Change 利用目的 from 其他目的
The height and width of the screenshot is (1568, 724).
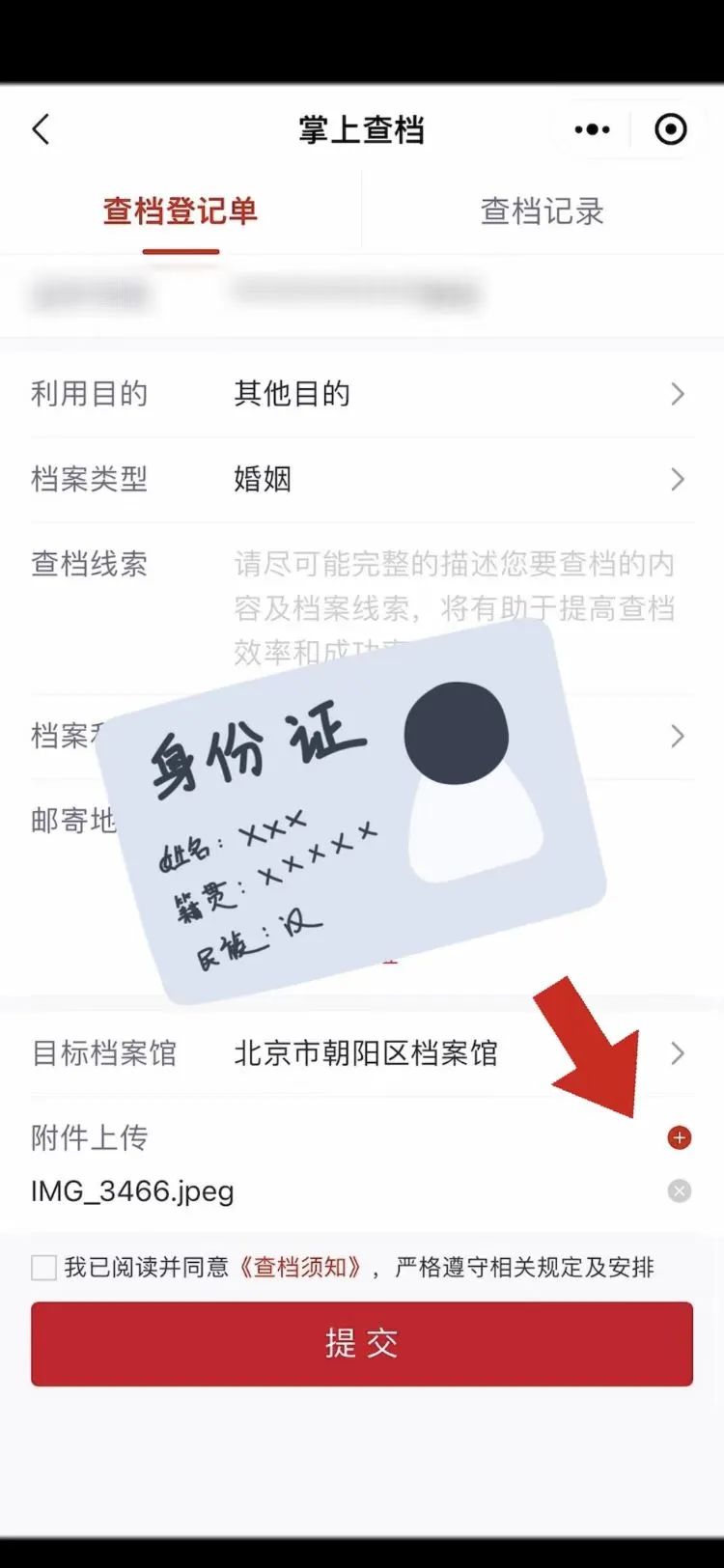coord(454,394)
